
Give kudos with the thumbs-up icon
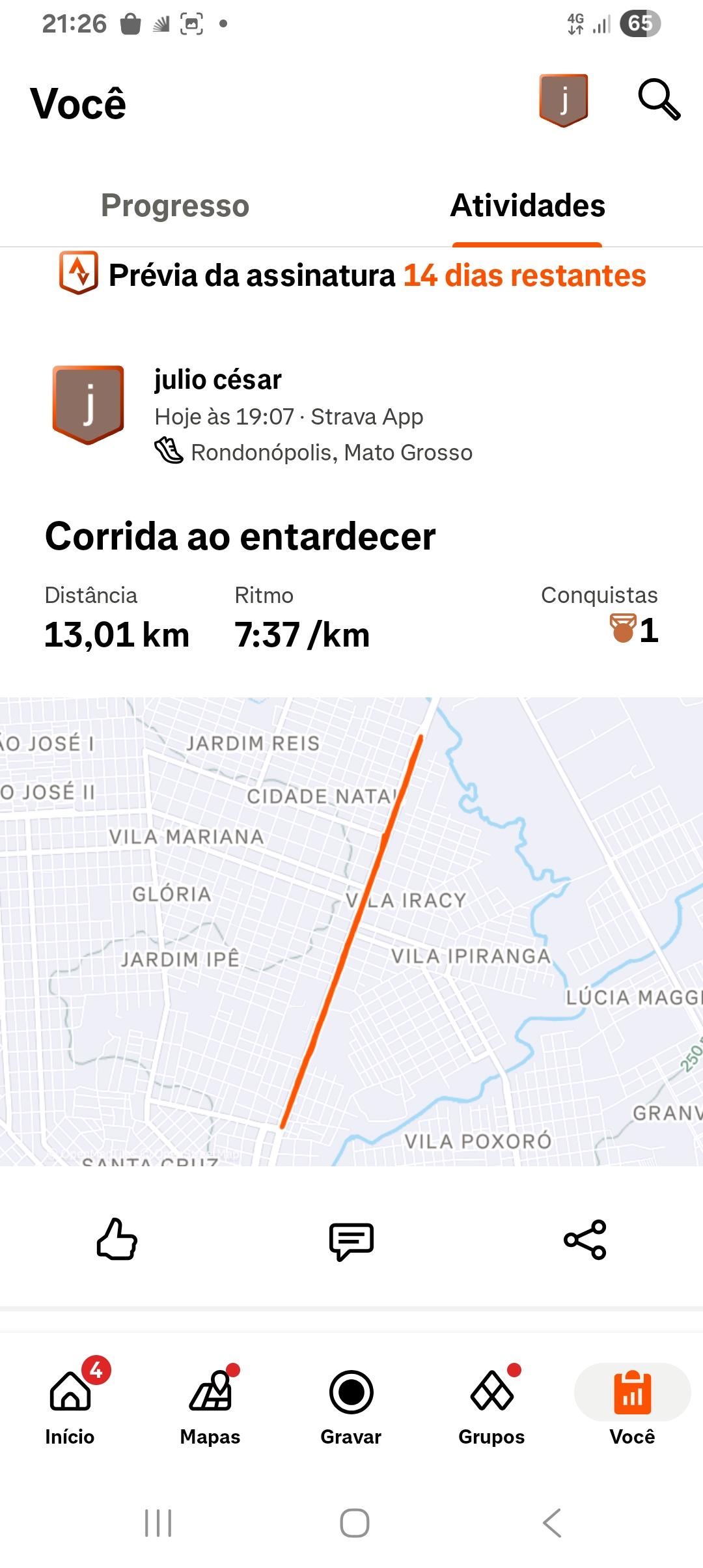(117, 1239)
